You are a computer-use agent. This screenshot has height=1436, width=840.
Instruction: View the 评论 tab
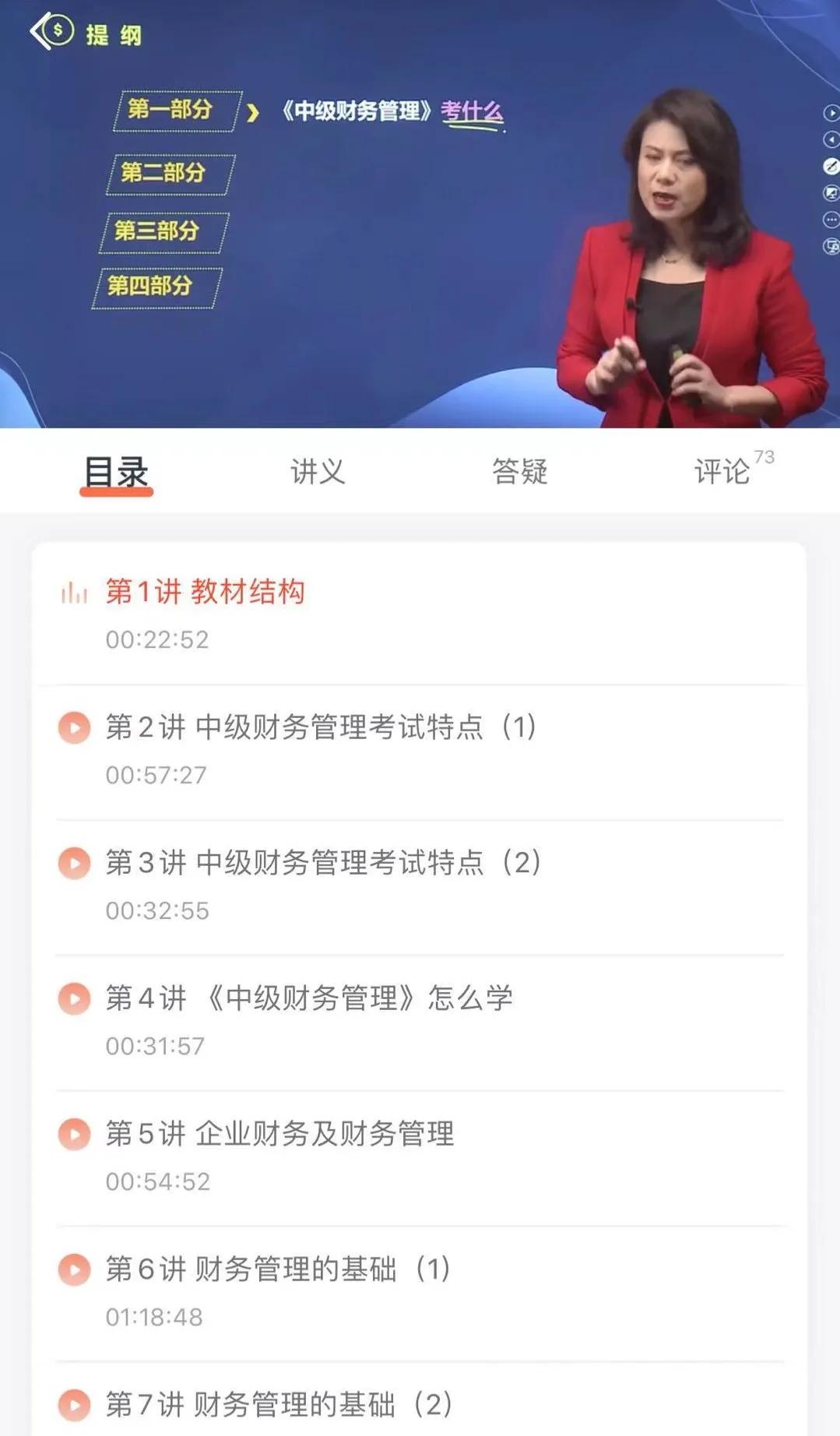pos(722,472)
